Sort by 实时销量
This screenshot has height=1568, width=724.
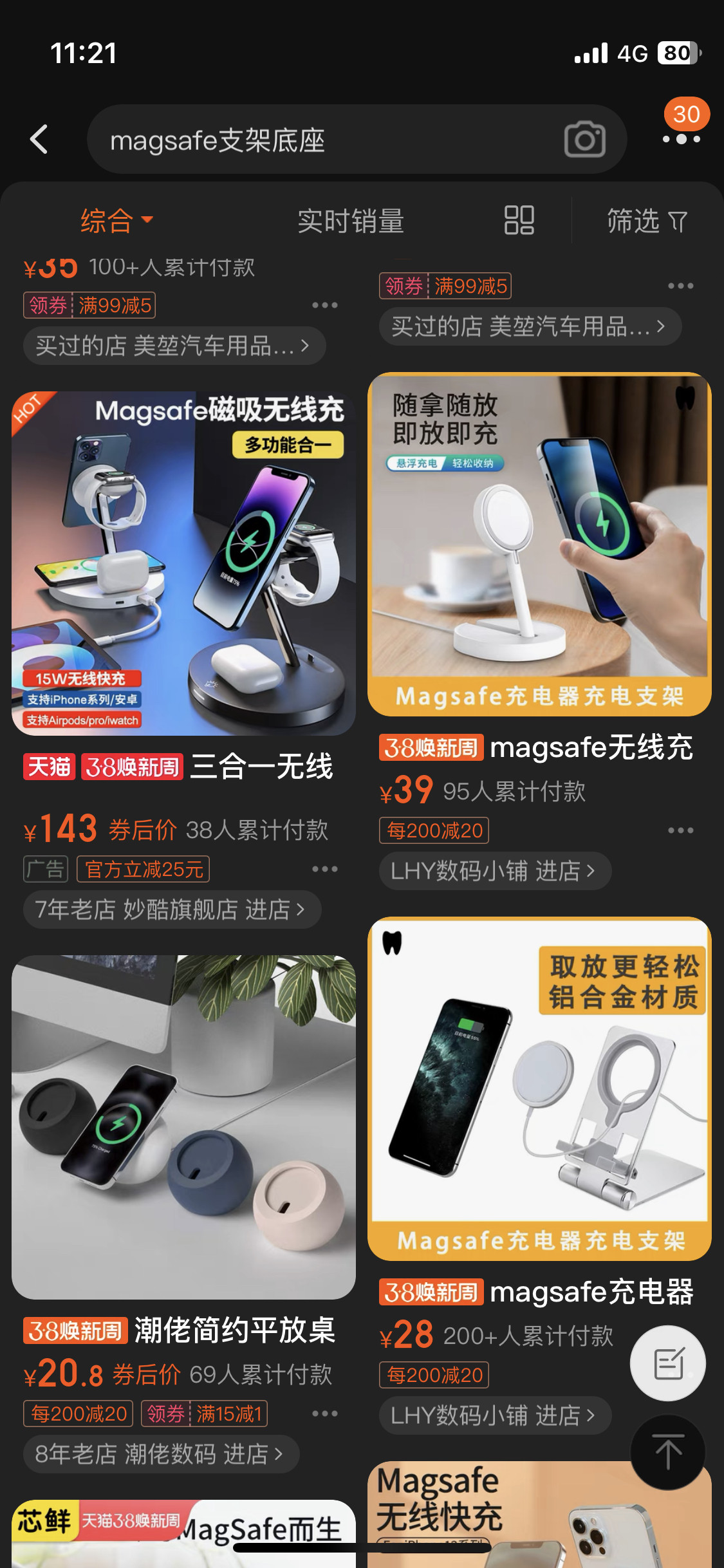coord(351,221)
